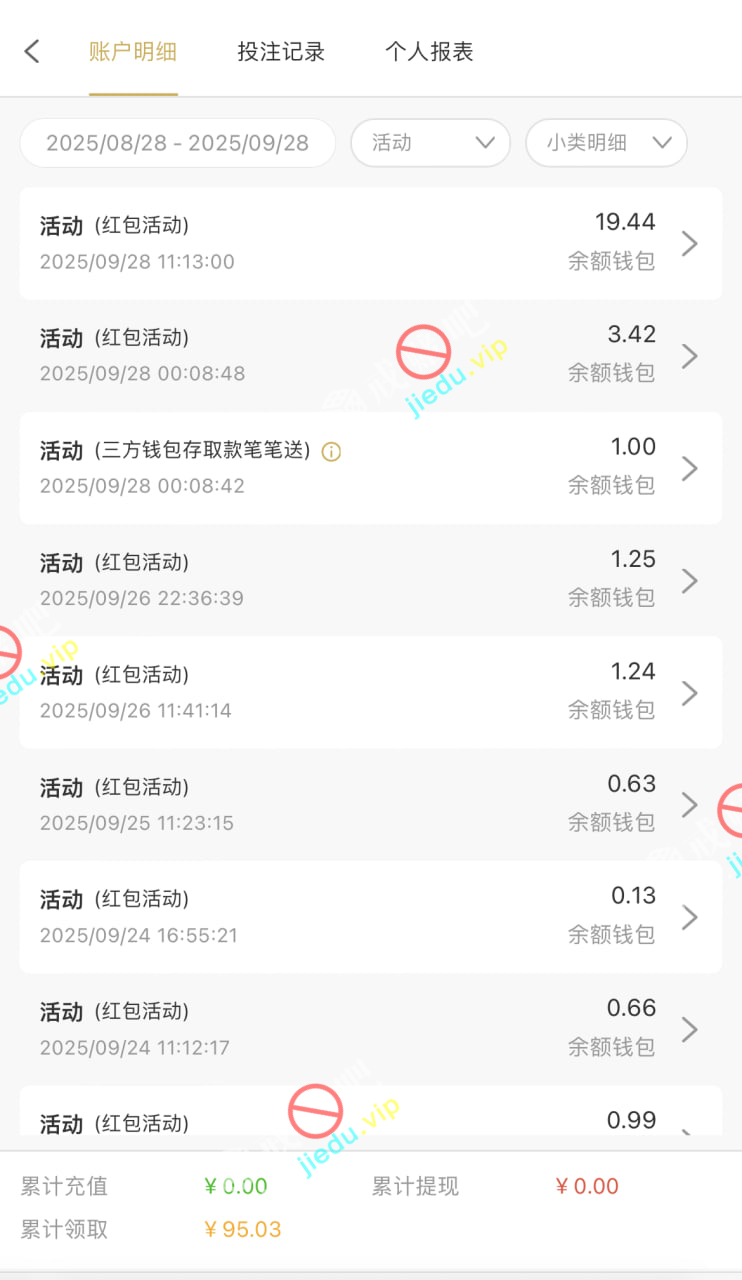The width and height of the screenshot is (742, 1280).
Task: Switch to the 个人报表 tab
Action: pos(429,52)
